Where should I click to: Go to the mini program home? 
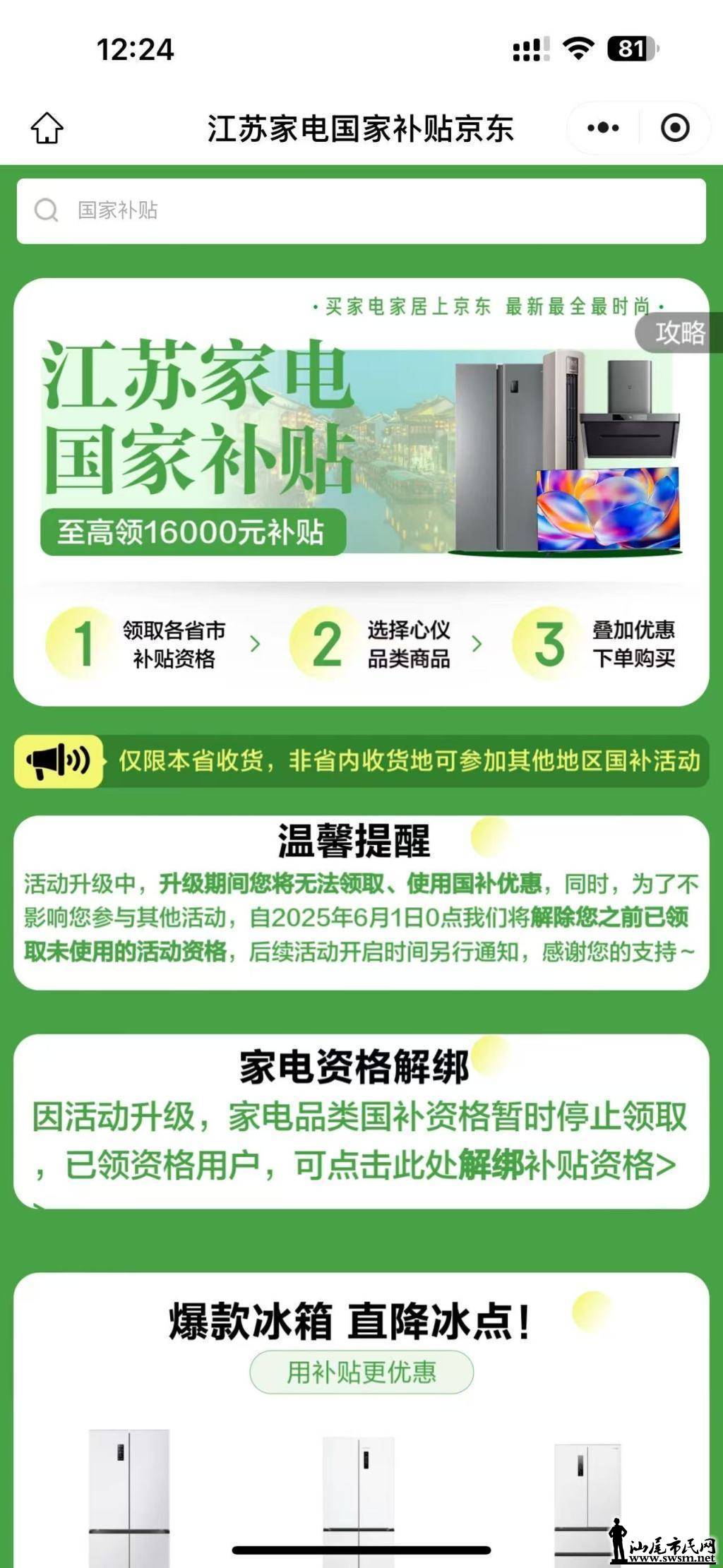(x=47, y=128)
